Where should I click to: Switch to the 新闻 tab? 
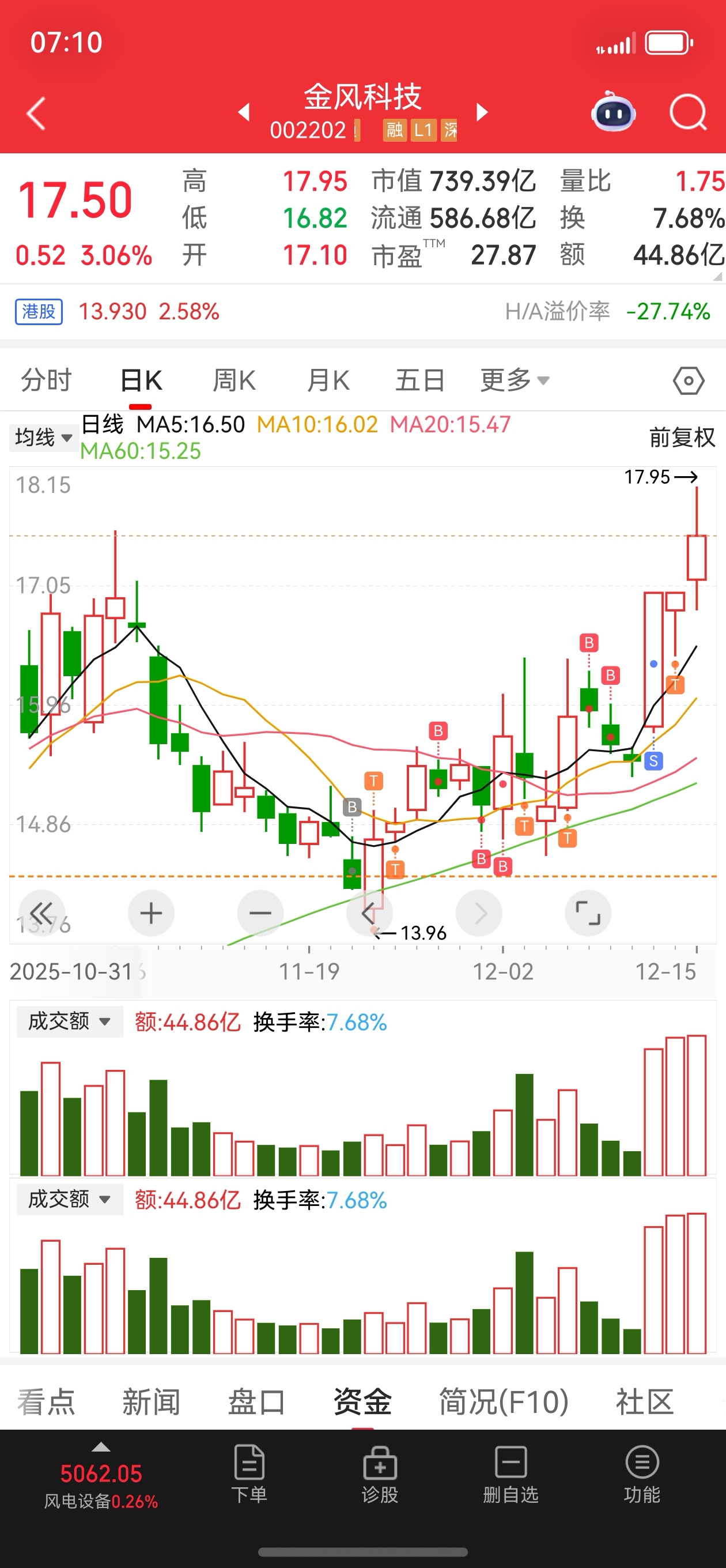[151, 1403]
